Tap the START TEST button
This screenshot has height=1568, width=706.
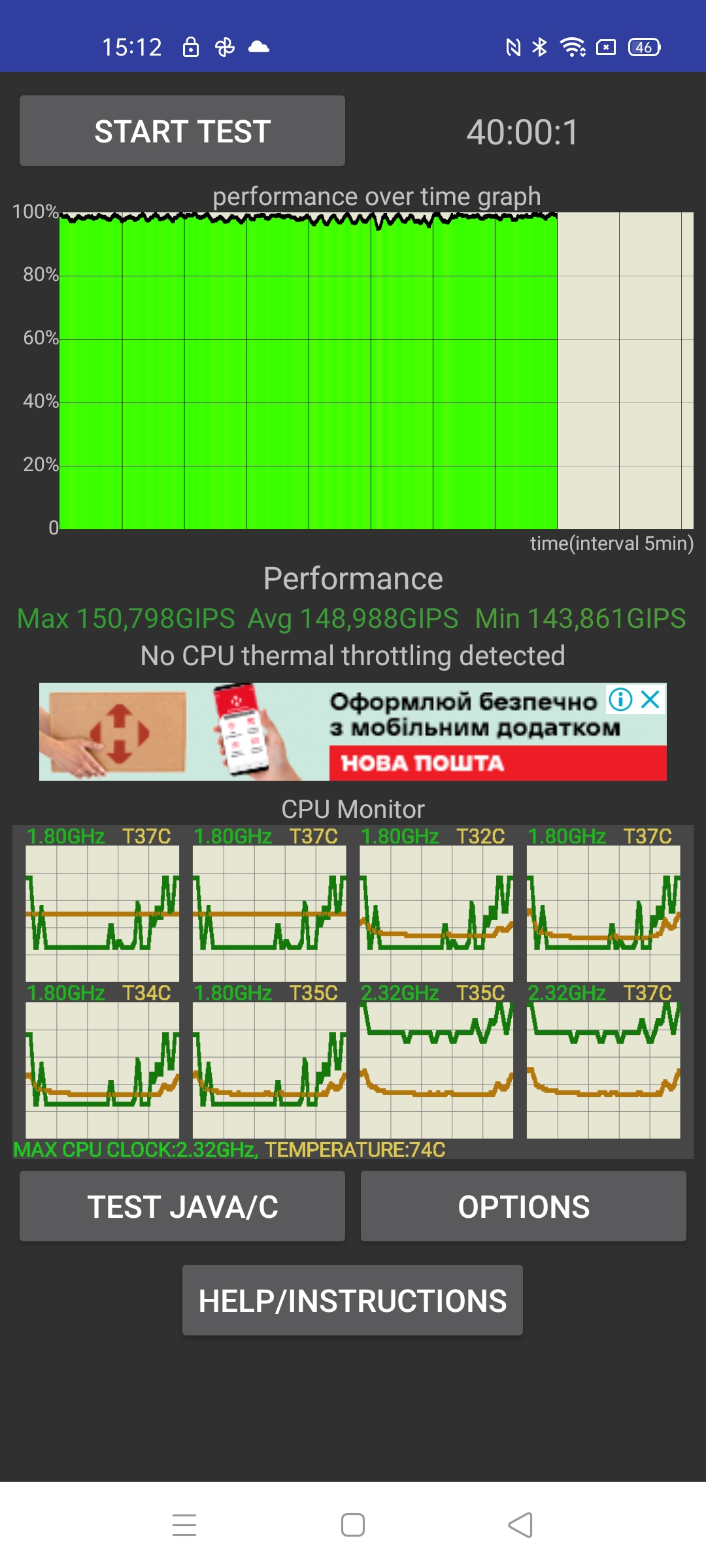coord(182,131)
